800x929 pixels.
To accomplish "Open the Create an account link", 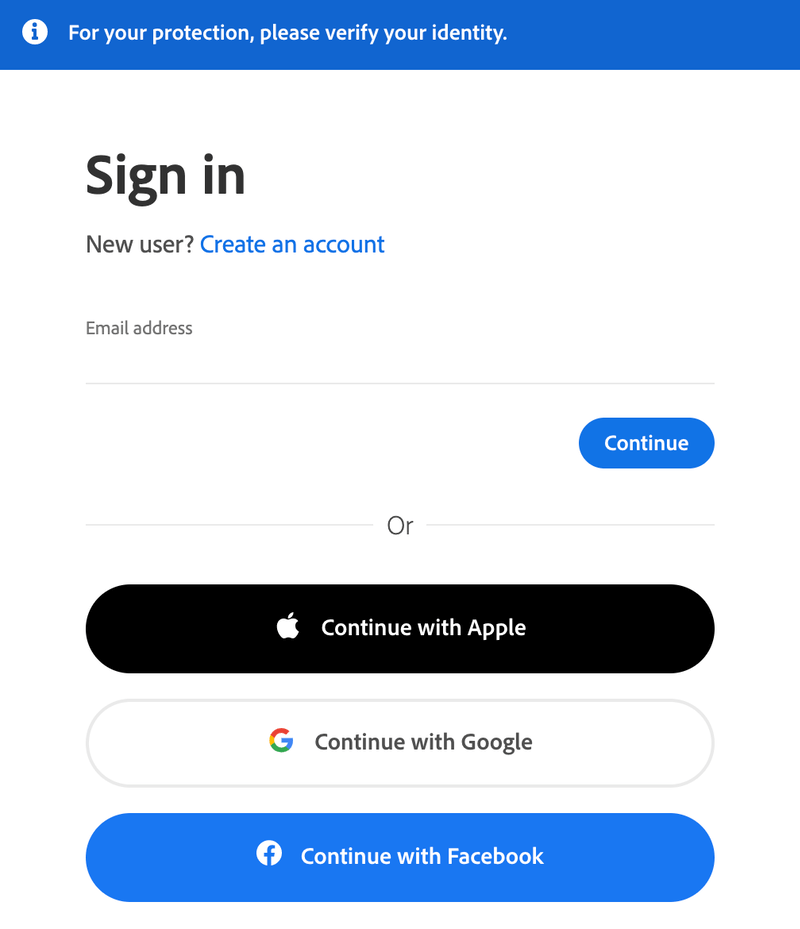I will coord(292,245).
